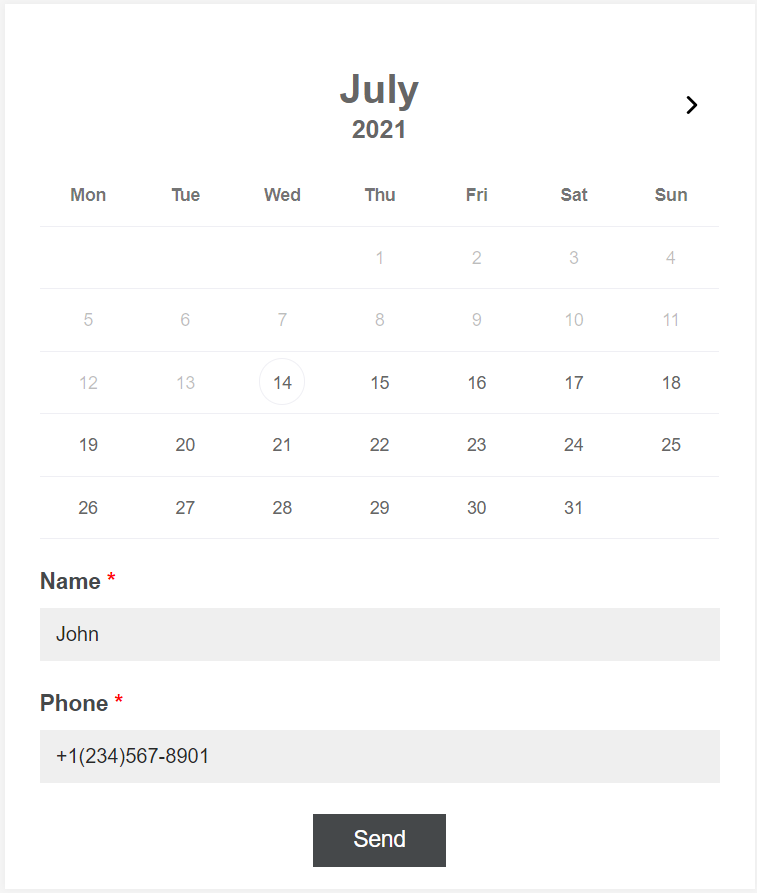Edit the Phone number field
This screenshot has width=757, height=893.
[380, 756]
